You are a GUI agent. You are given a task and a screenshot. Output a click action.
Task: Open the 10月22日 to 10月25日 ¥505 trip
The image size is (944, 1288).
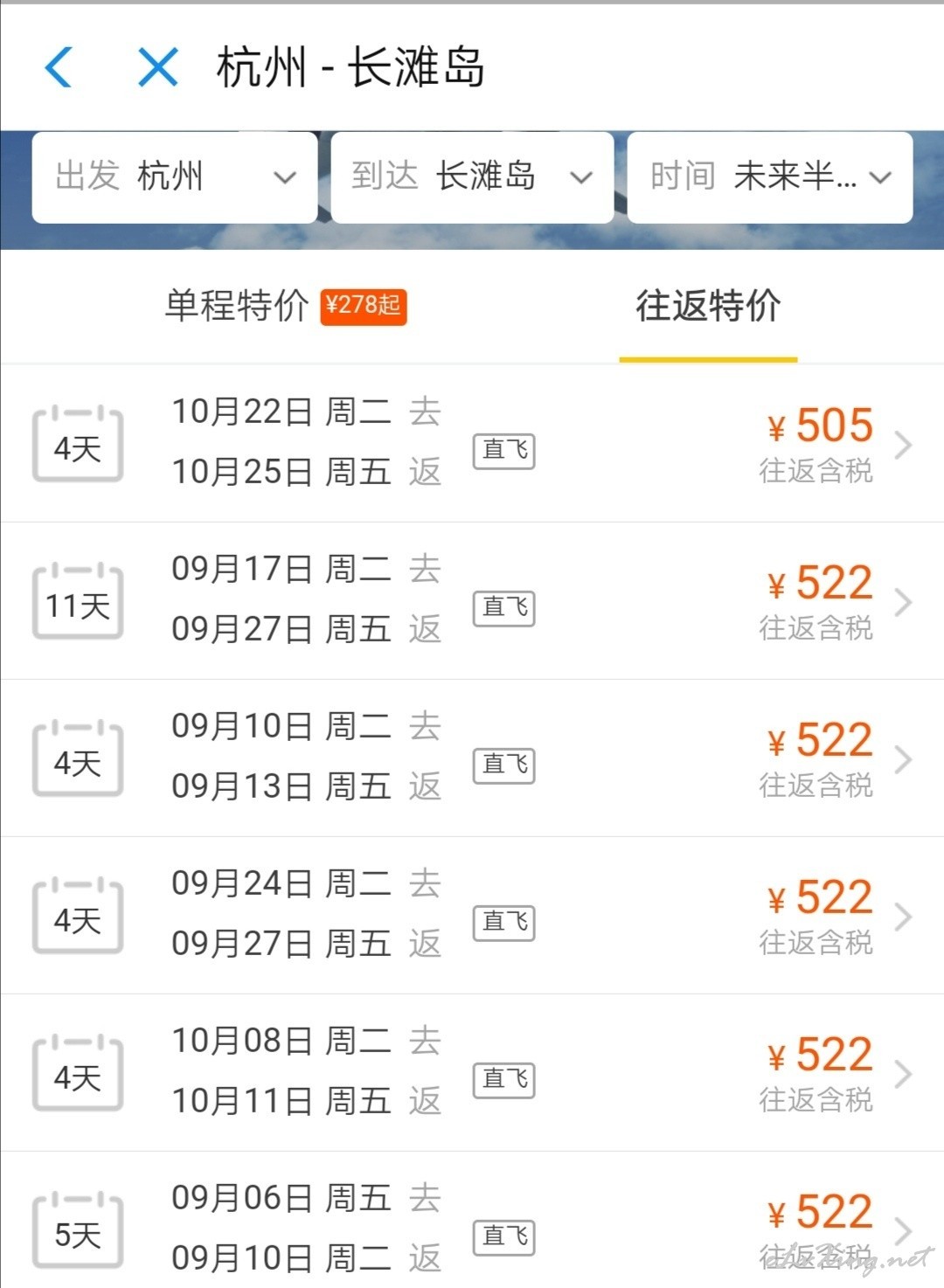tap(472, 442)
